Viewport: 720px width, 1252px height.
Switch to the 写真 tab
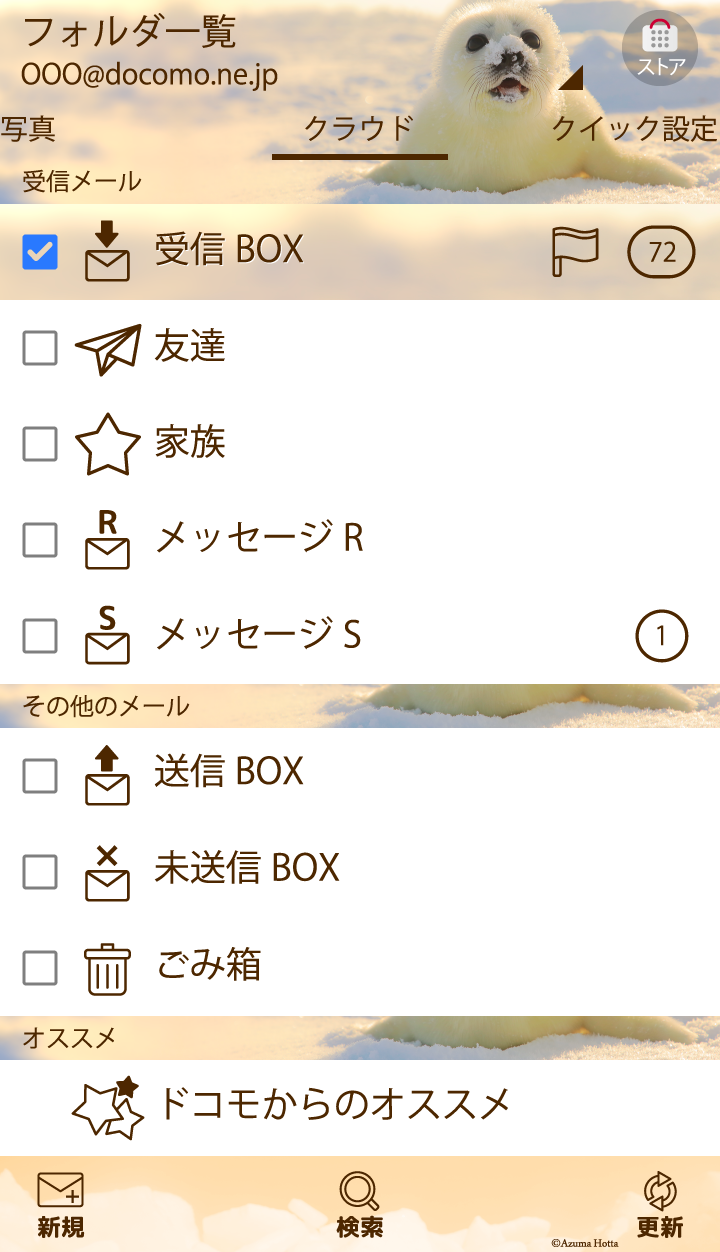[28, 129]
